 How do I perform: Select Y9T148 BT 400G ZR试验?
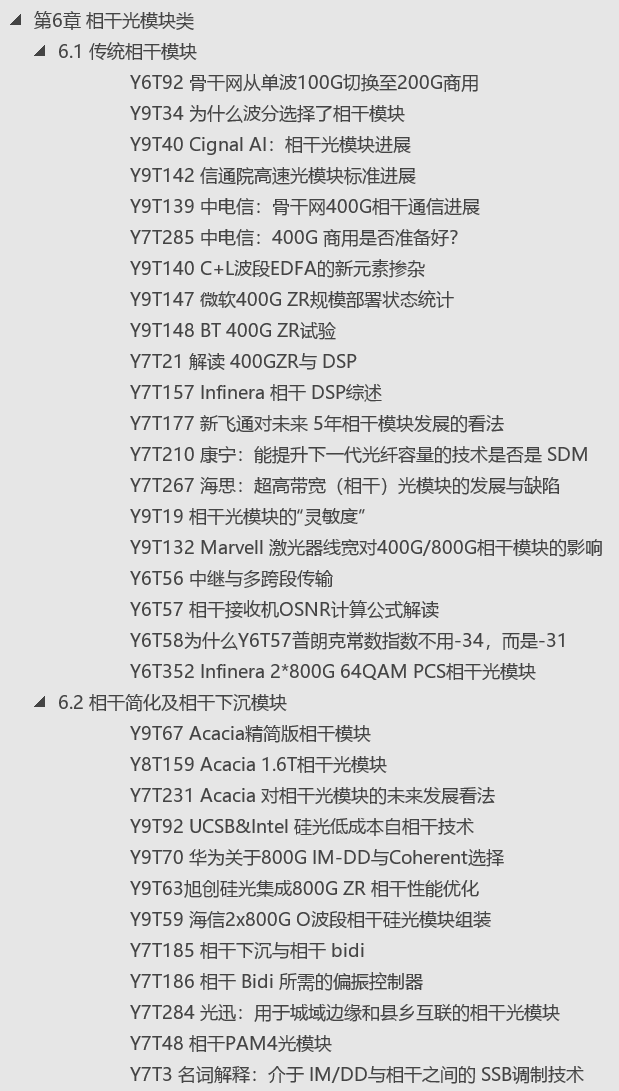pyautogui.click(x=233, y=331)
